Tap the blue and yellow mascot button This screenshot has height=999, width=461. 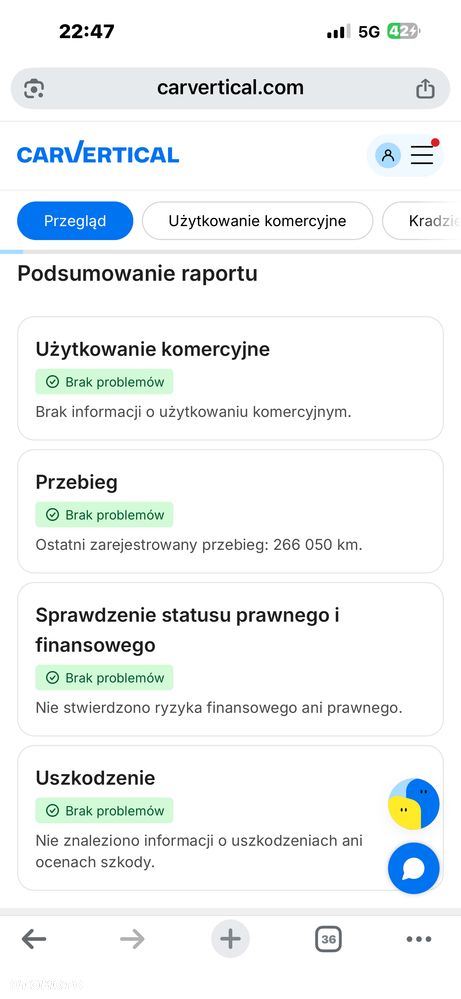click(x=414, y=804)
